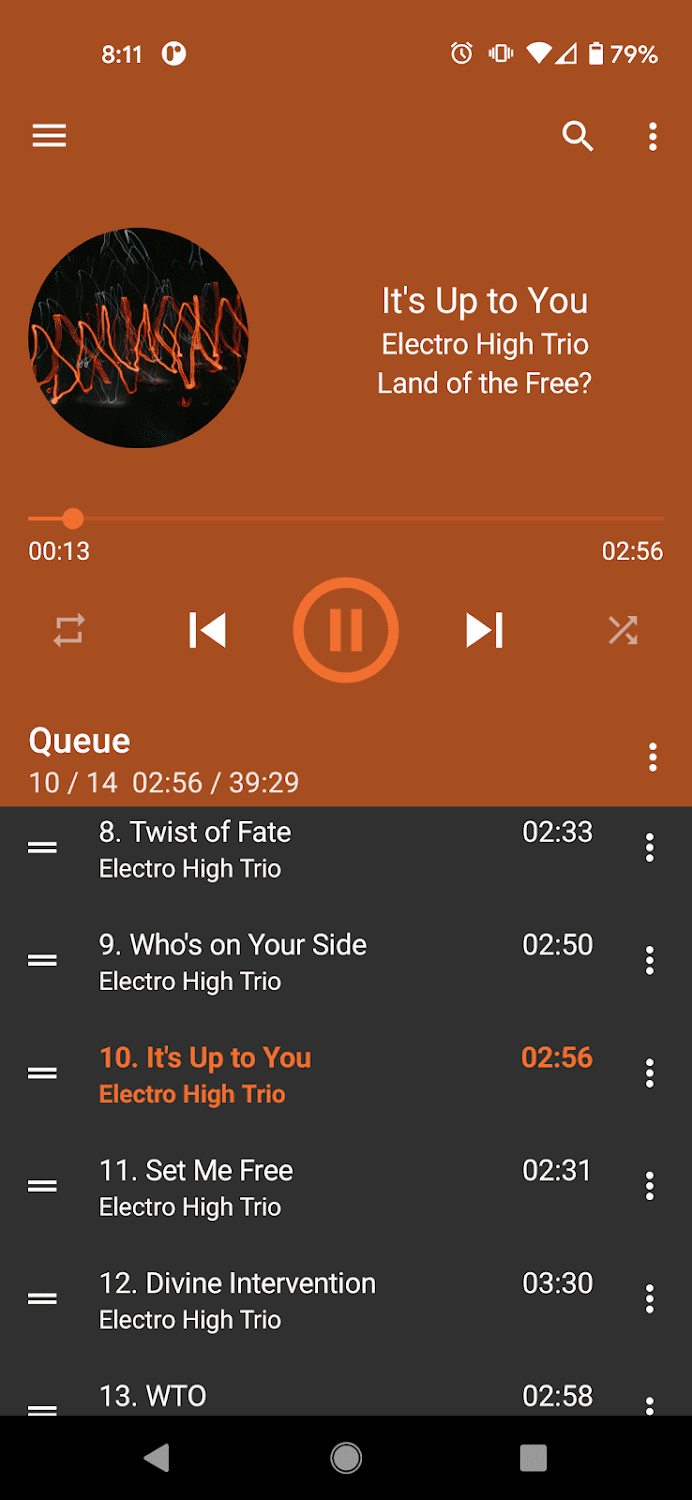The width and height of the screenshot is (692, 1500).
Task: Go back using system navigation
Action: click(x=157, y=1458)
